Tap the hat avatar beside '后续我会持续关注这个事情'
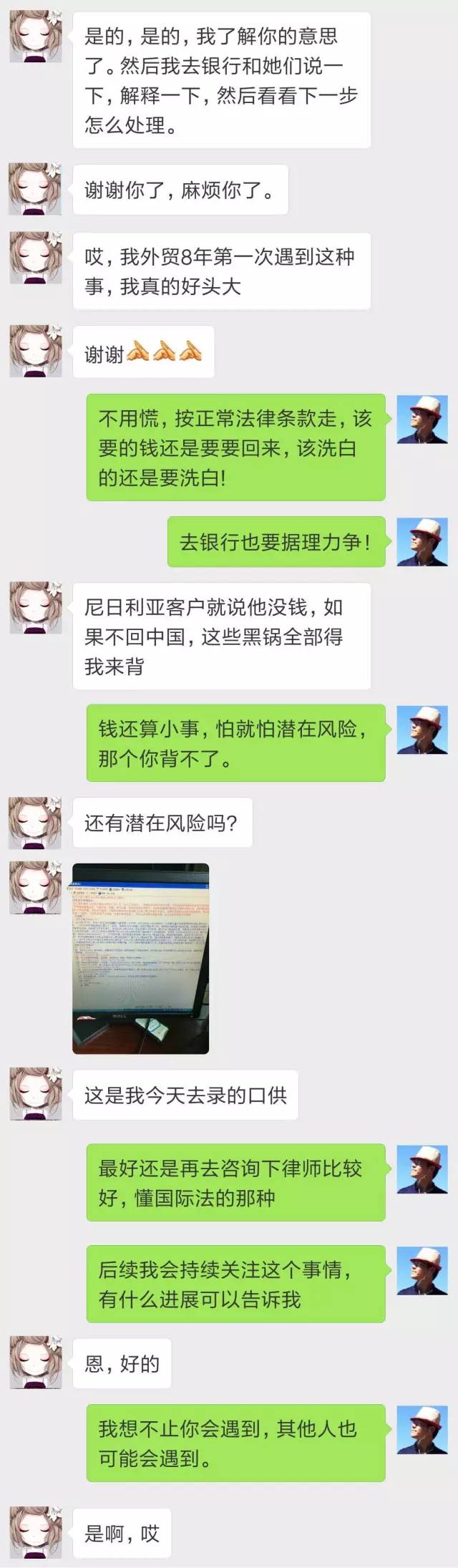Screen dimensions: 458x1568 (x=422, y=1270)
